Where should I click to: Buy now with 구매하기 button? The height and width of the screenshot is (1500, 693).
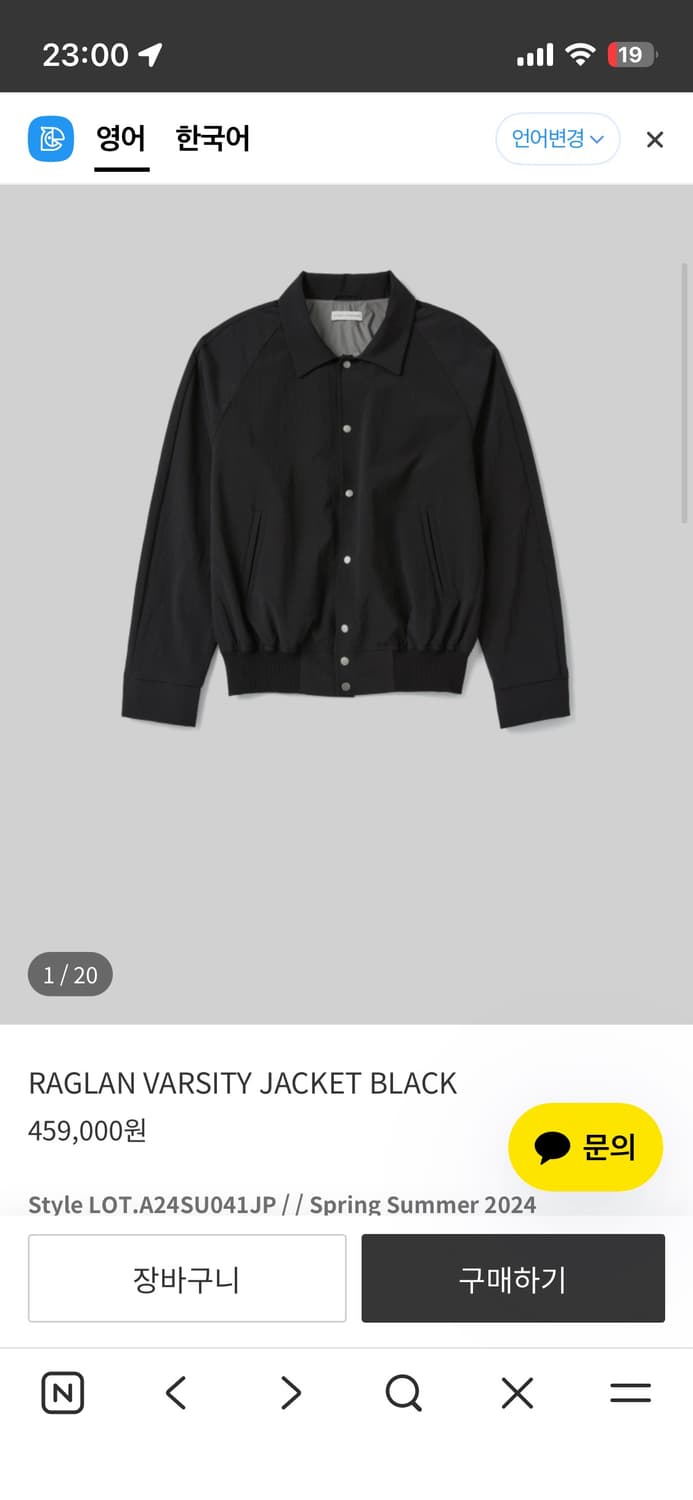tap(513, 1278)
